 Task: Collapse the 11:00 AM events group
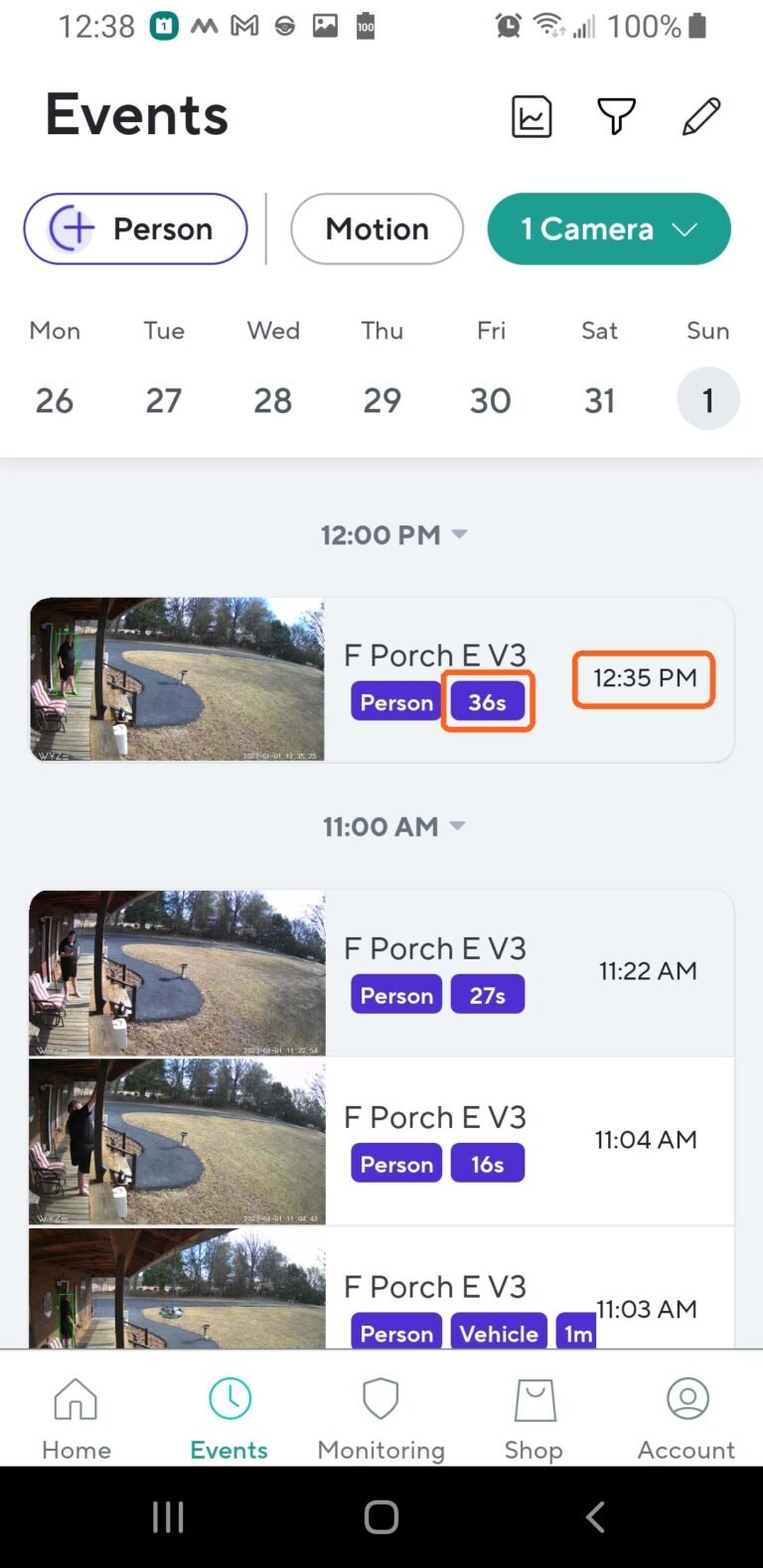click(x=459, y=825)
